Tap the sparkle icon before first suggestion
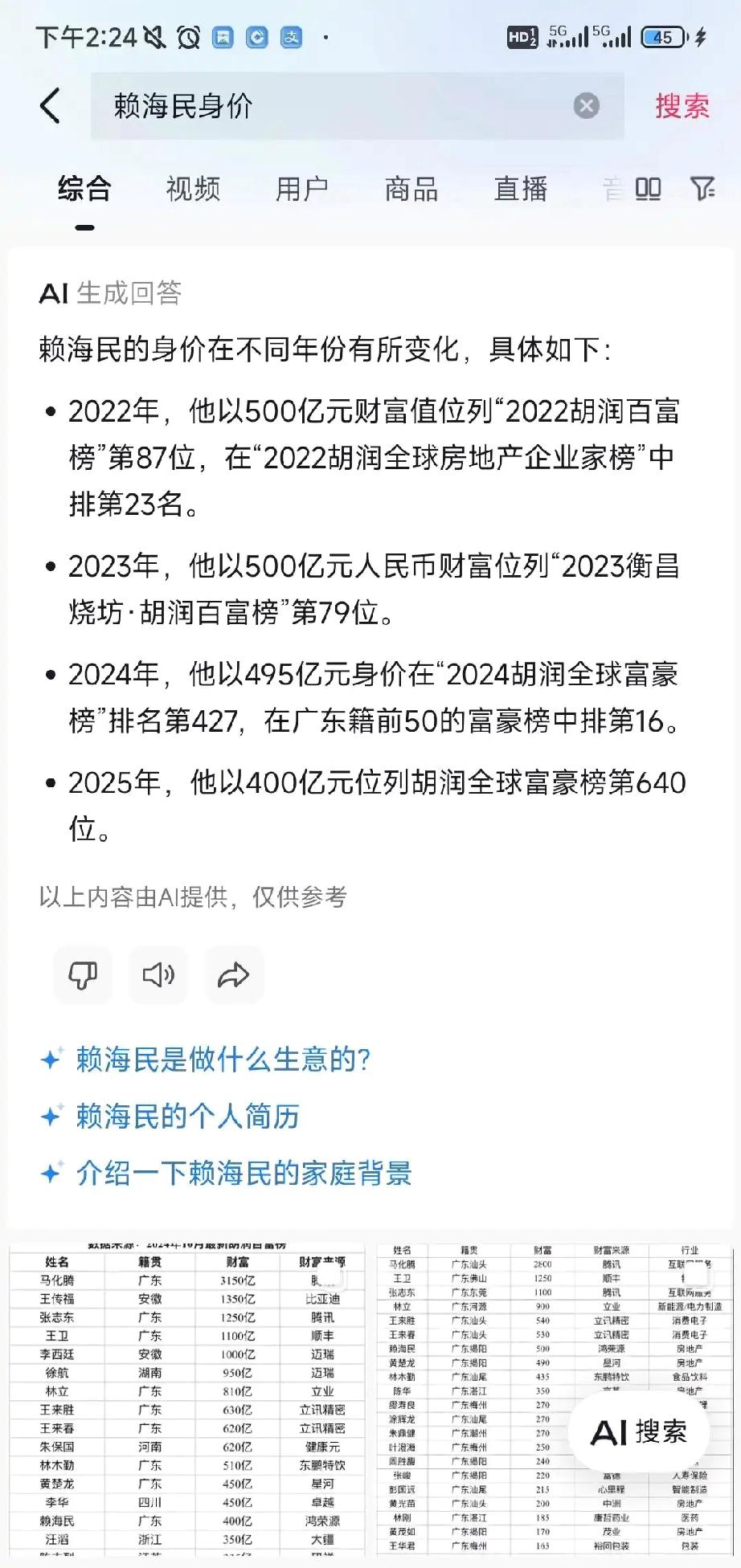Screen dimensions: 741x1568 (51, 1060)
